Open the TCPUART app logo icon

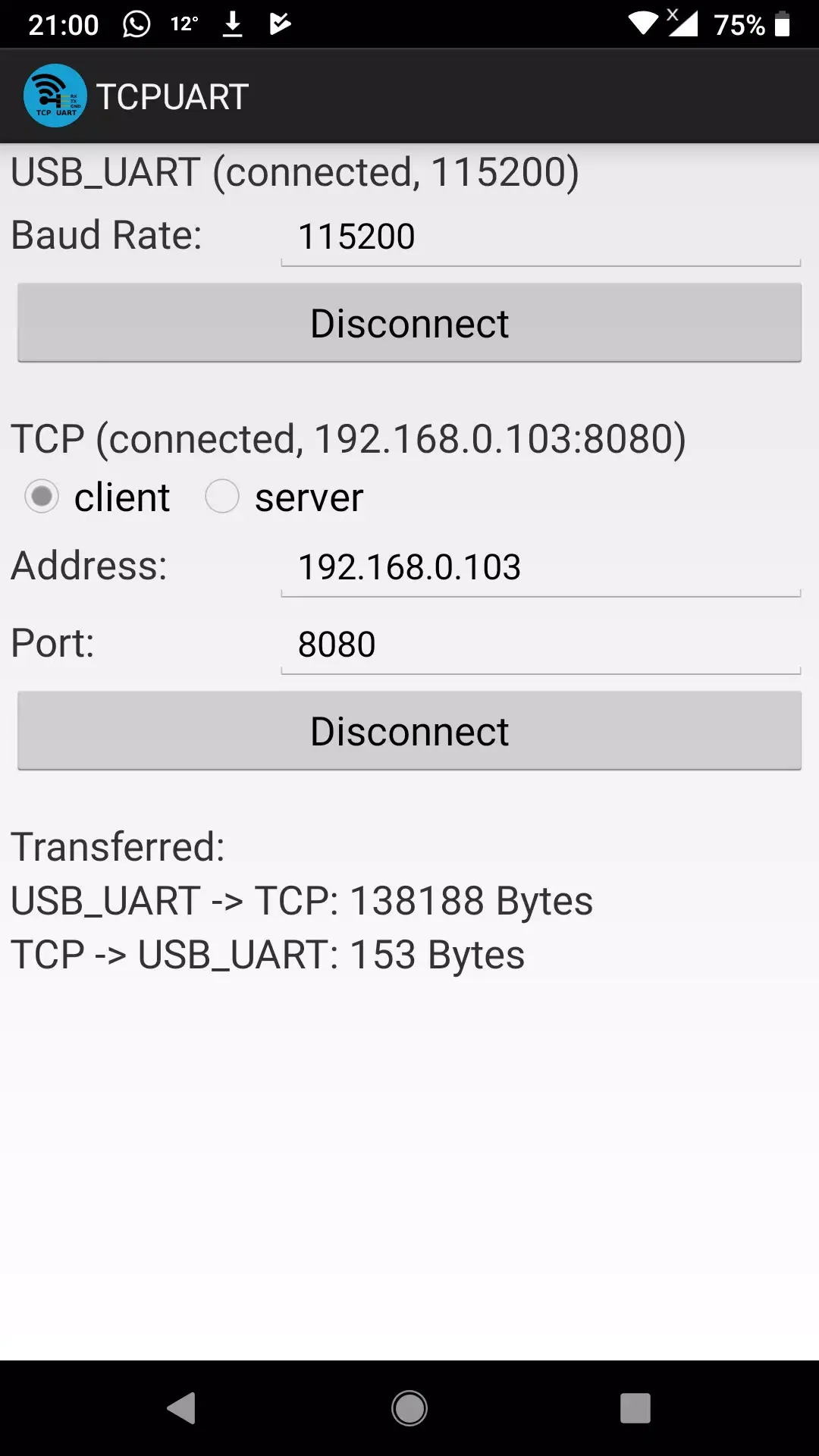pyautogui.click(x=53, y=96)
